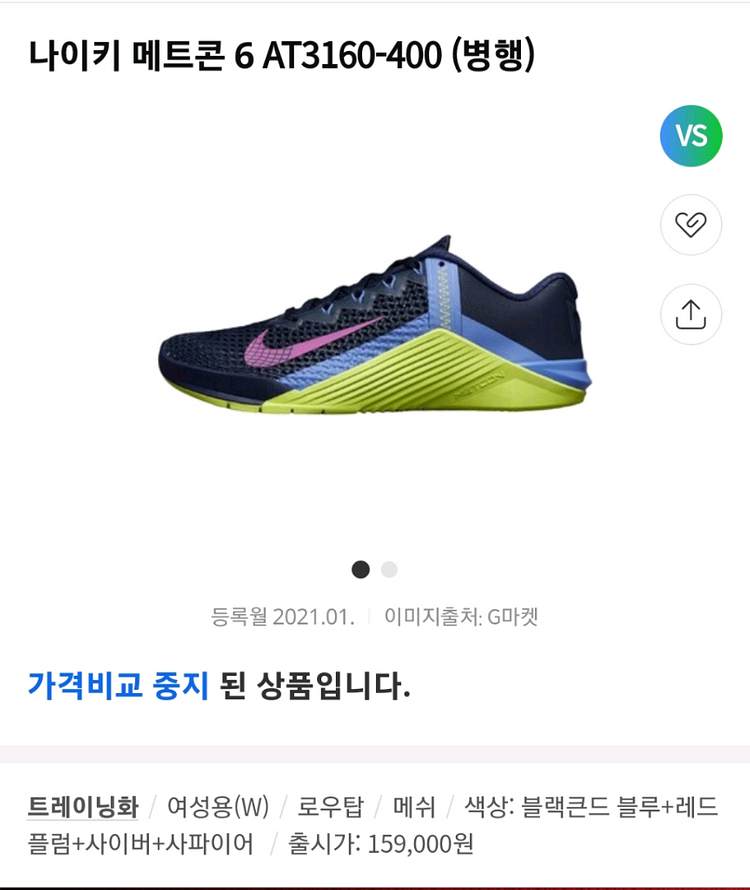Select the second carousel dot indicator
Screen dimensions: 750x890
pyautogui.click(x=388, y=569)
